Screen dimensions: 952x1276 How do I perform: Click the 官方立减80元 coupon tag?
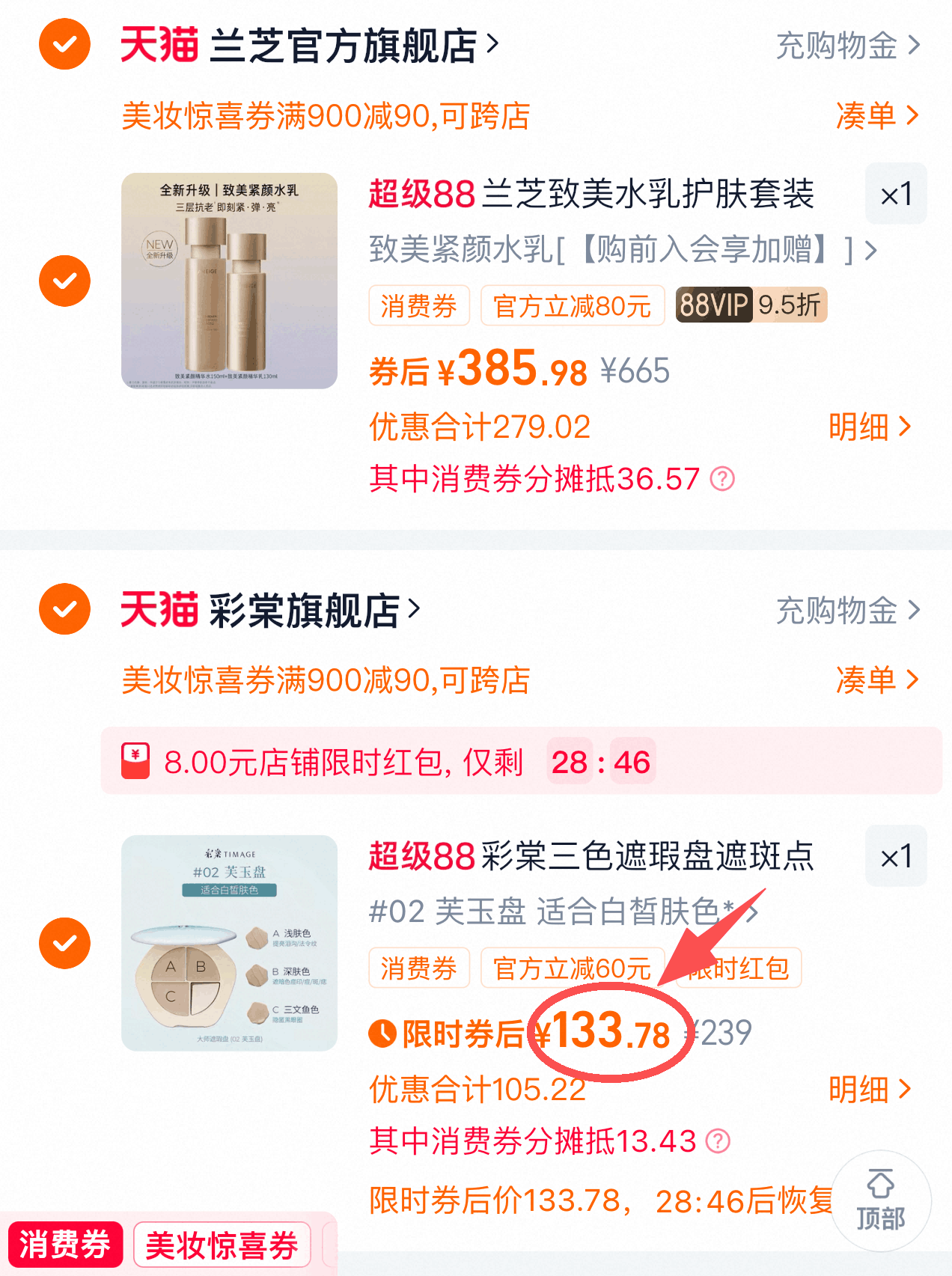(x=573, y=305)
